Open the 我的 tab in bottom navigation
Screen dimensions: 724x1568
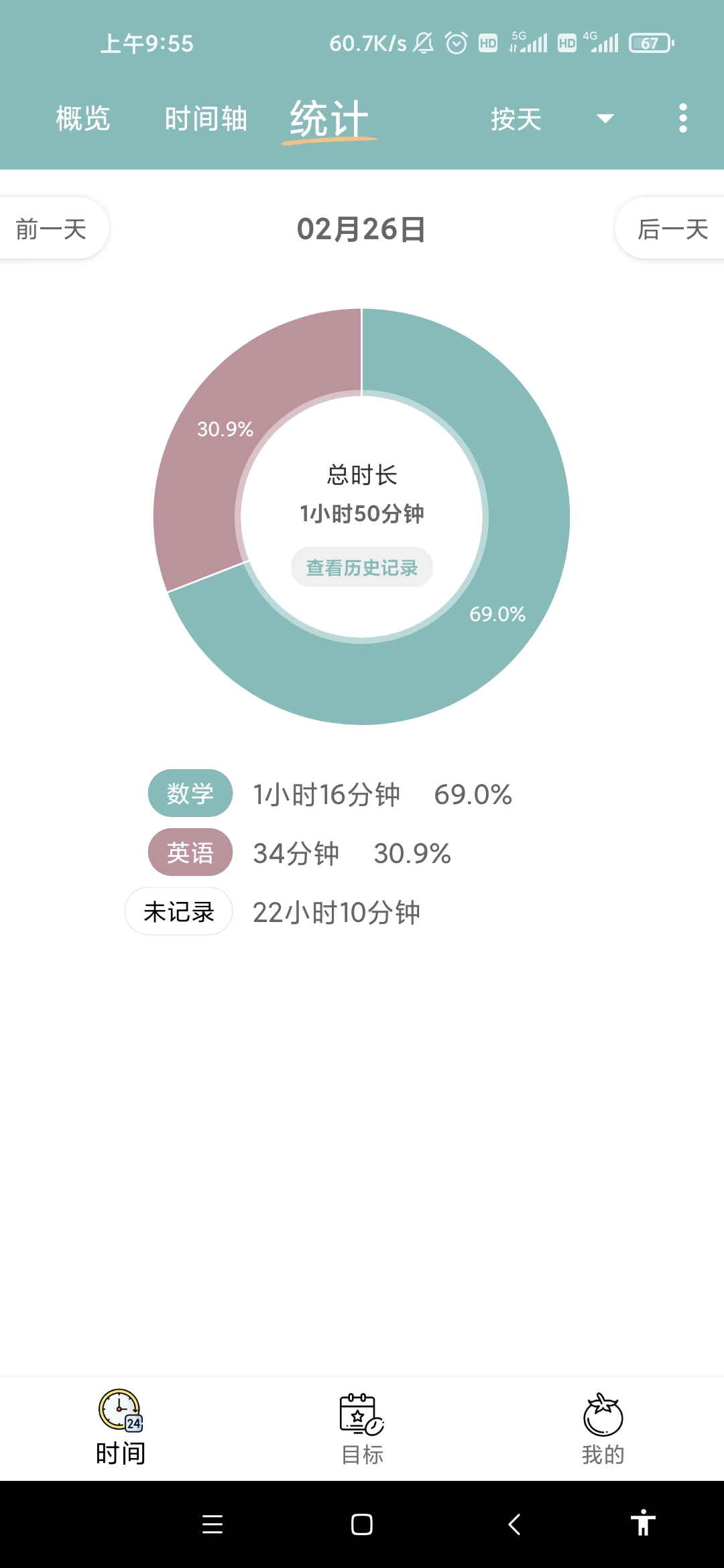point(603,1429)
